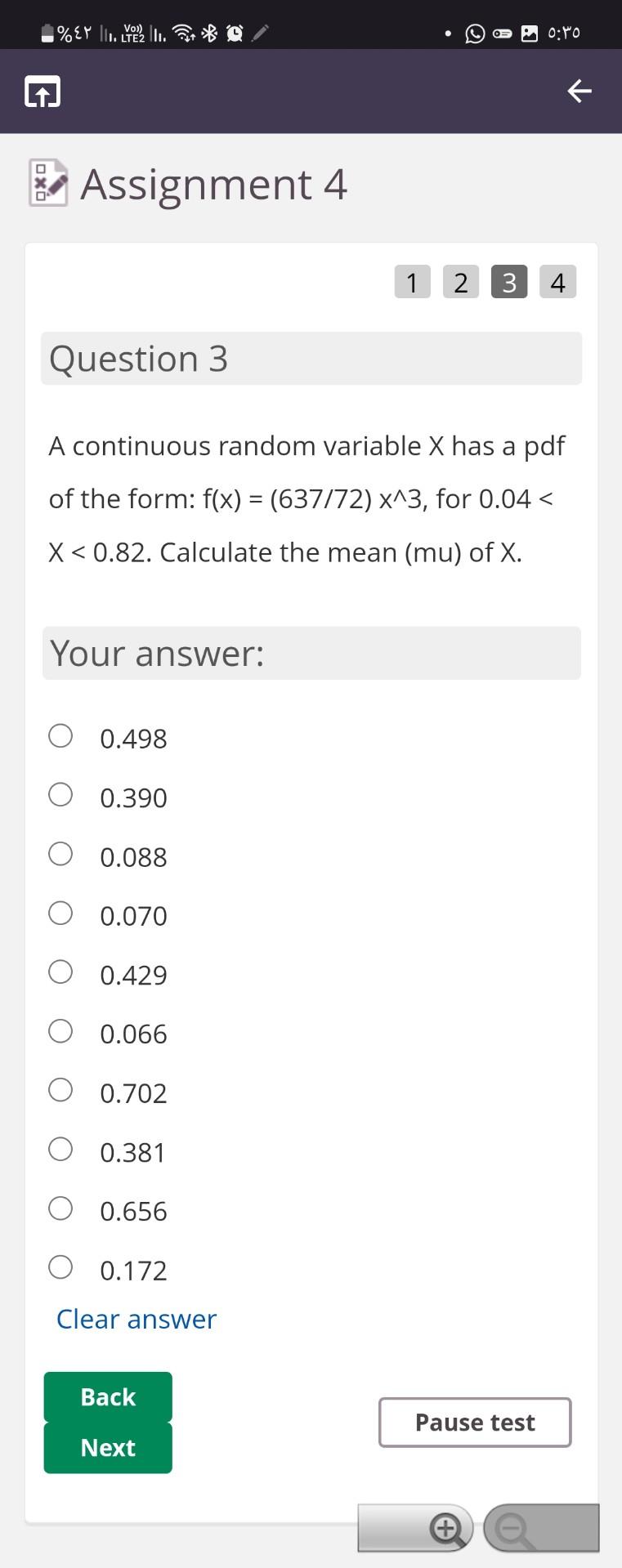Tap the share/upload icon in the top bar
The height and width of the screenshot is (1568, 622).
click(43, 92)
